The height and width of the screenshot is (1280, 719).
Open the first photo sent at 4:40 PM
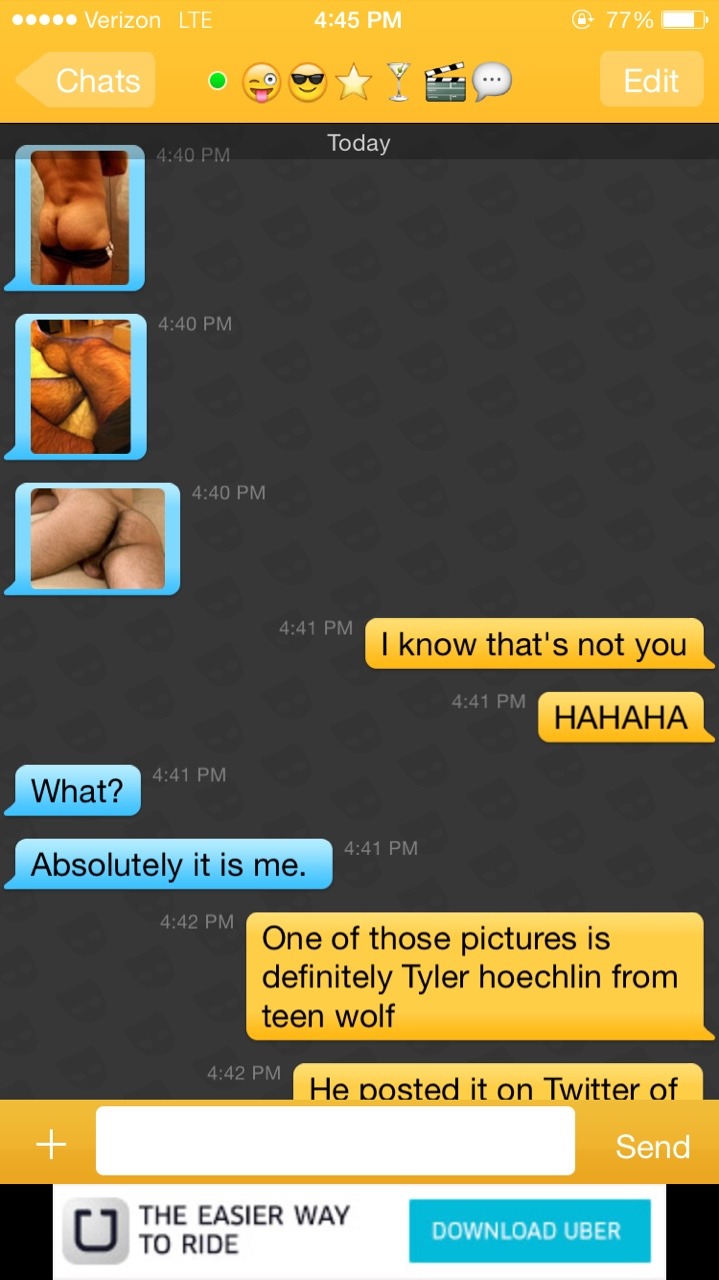pyautogui.click(x=79, y=218)
